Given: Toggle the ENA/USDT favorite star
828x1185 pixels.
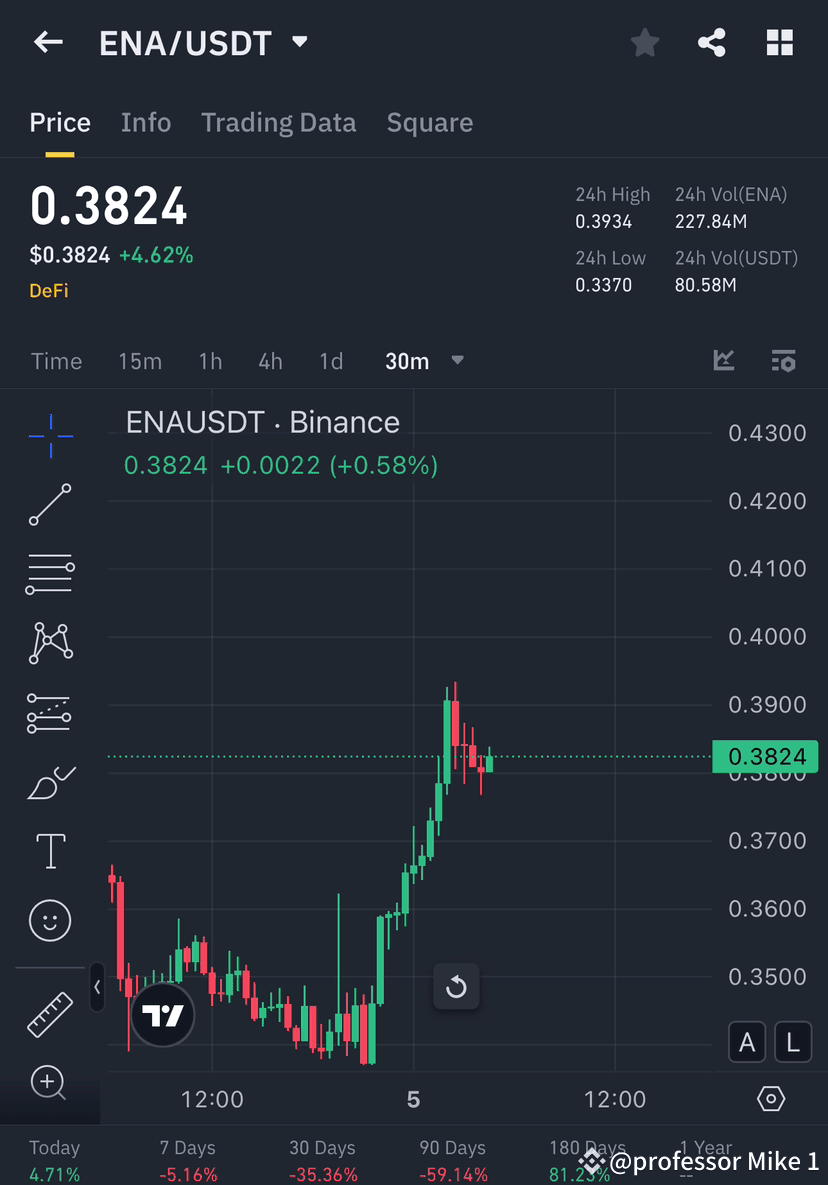Looking at the screenshot, I should pyautogui.click(x=644, y=42).
